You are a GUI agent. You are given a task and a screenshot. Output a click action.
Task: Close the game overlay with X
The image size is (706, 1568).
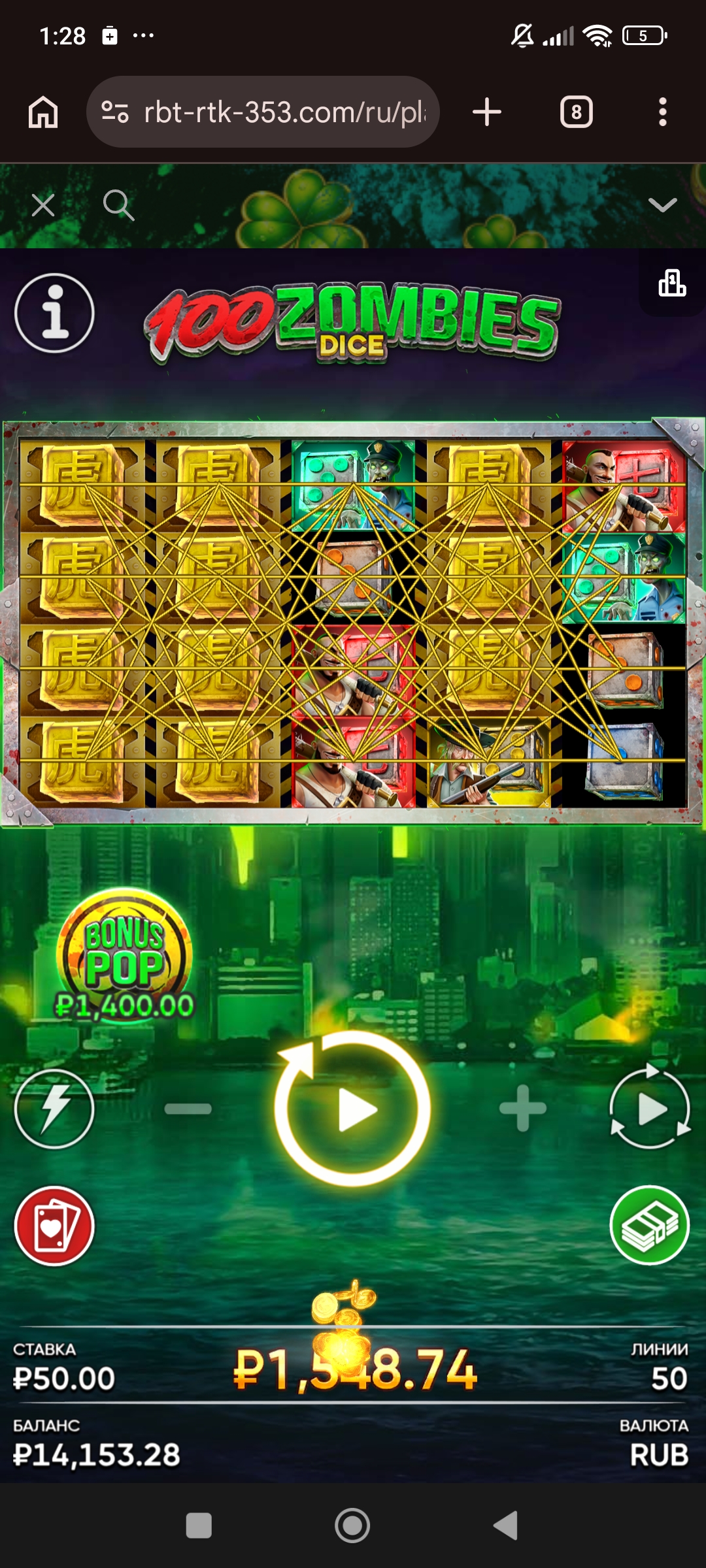[x=43, y=206]
